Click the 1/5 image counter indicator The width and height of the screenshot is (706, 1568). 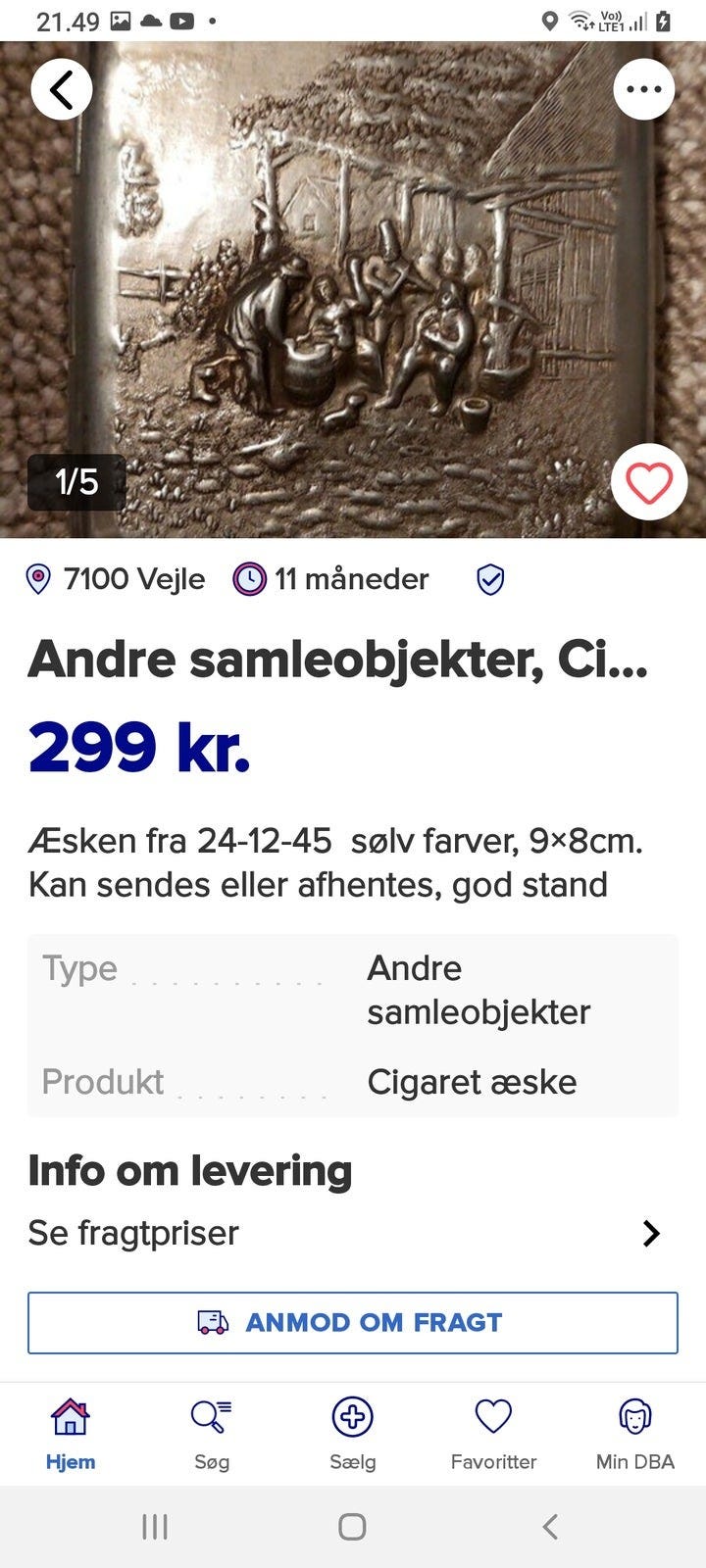pos(76,482)
